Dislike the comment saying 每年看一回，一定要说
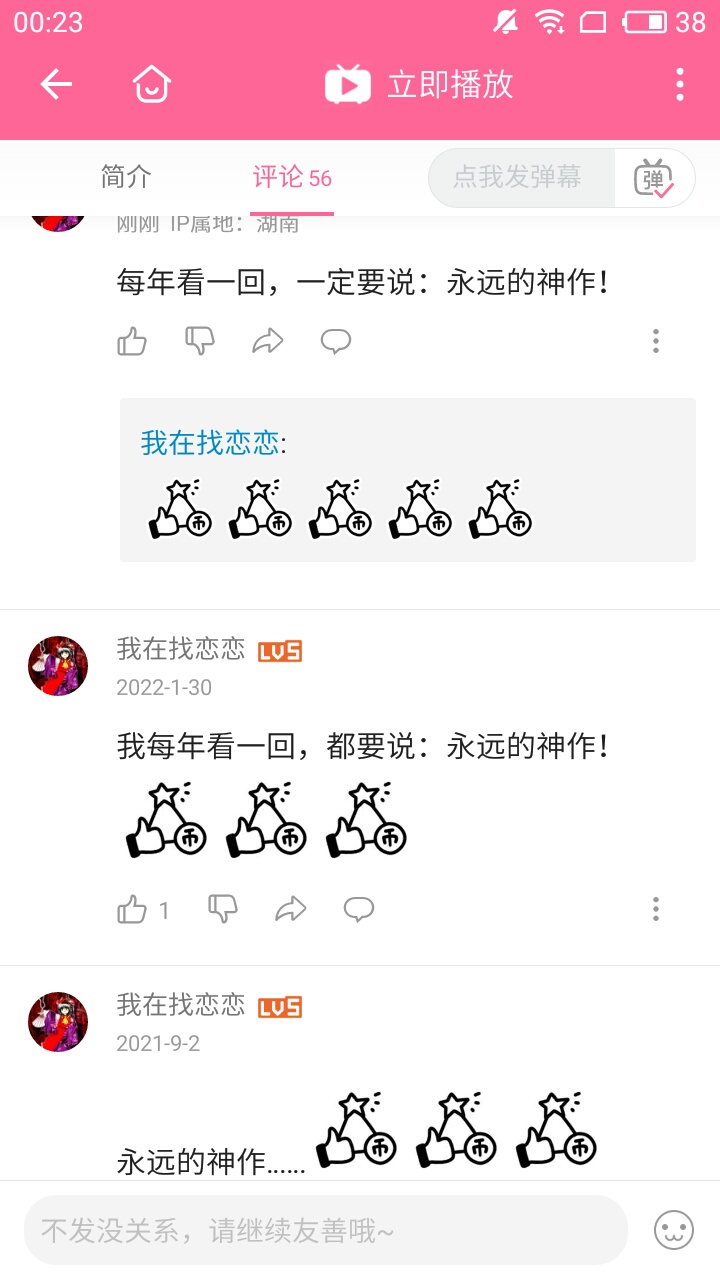Image resolution: width=720 pixels, height=1280 pixels. coord(200,342)
